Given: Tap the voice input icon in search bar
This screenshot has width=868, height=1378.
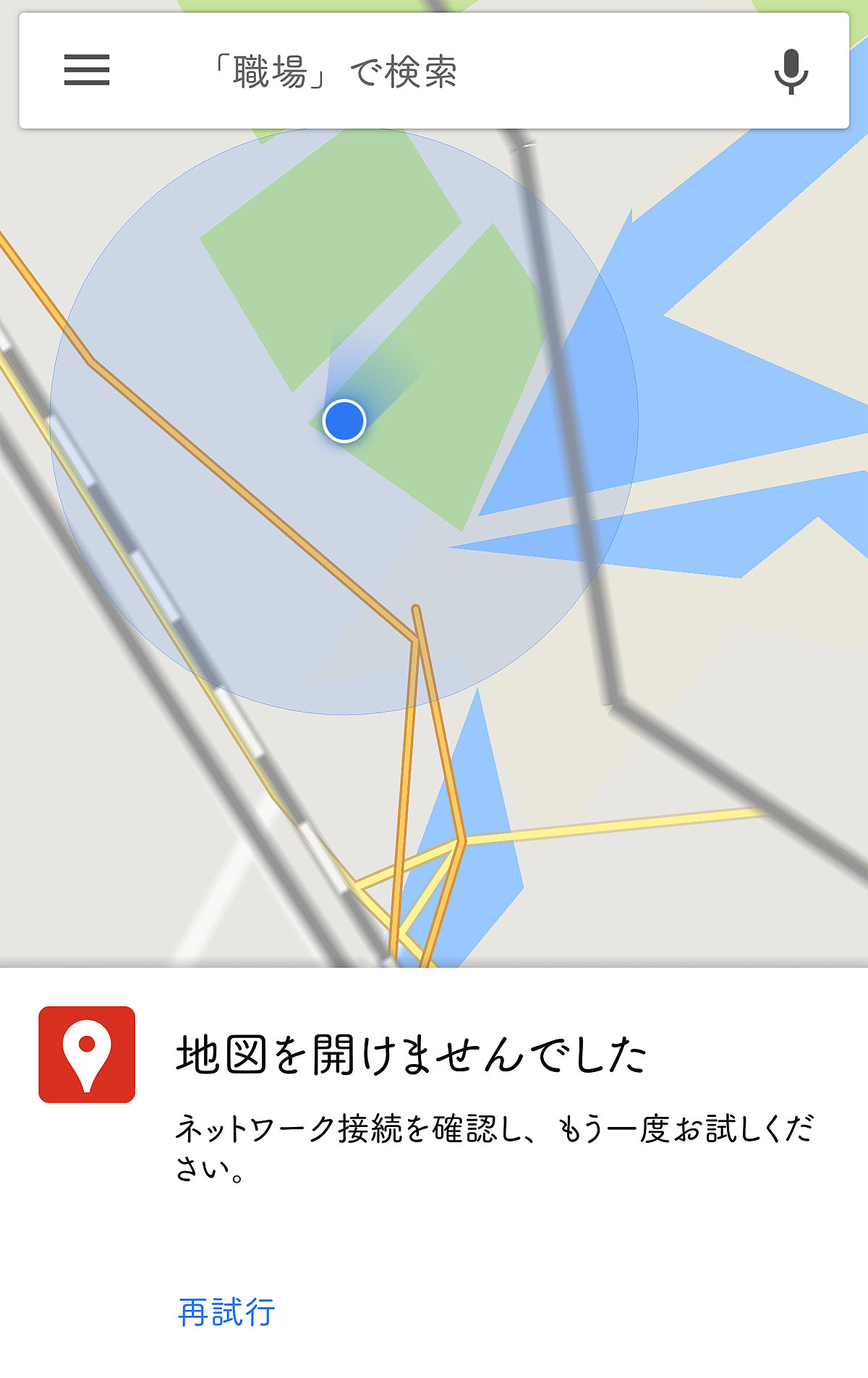Looking at the screenshot, I should [x=791, y=72].
